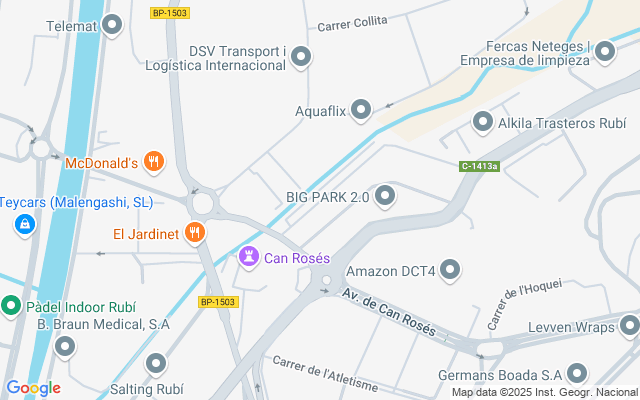
Task: Select the Alkila Trasteros Rubí marker
Action: point(483,122)
